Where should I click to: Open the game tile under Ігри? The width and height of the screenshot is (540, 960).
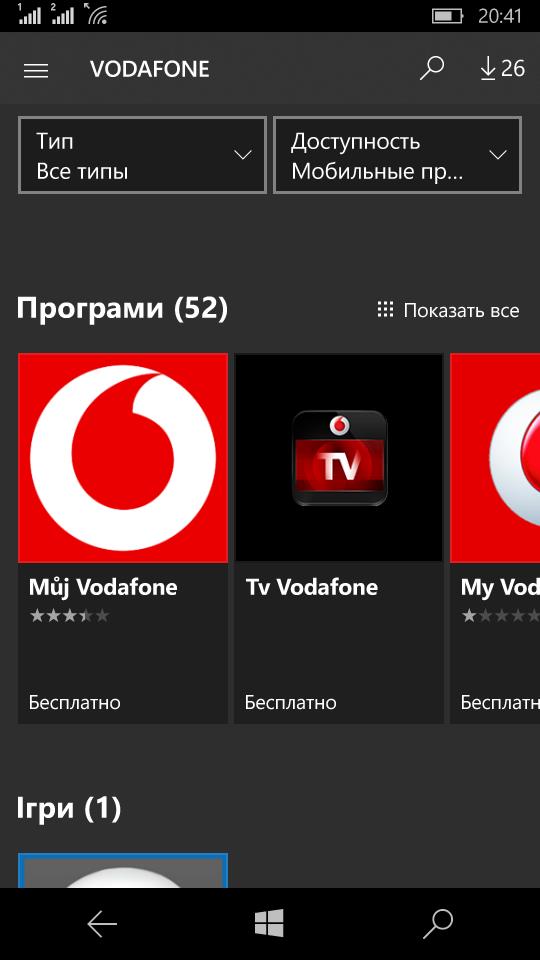(123, 870)
